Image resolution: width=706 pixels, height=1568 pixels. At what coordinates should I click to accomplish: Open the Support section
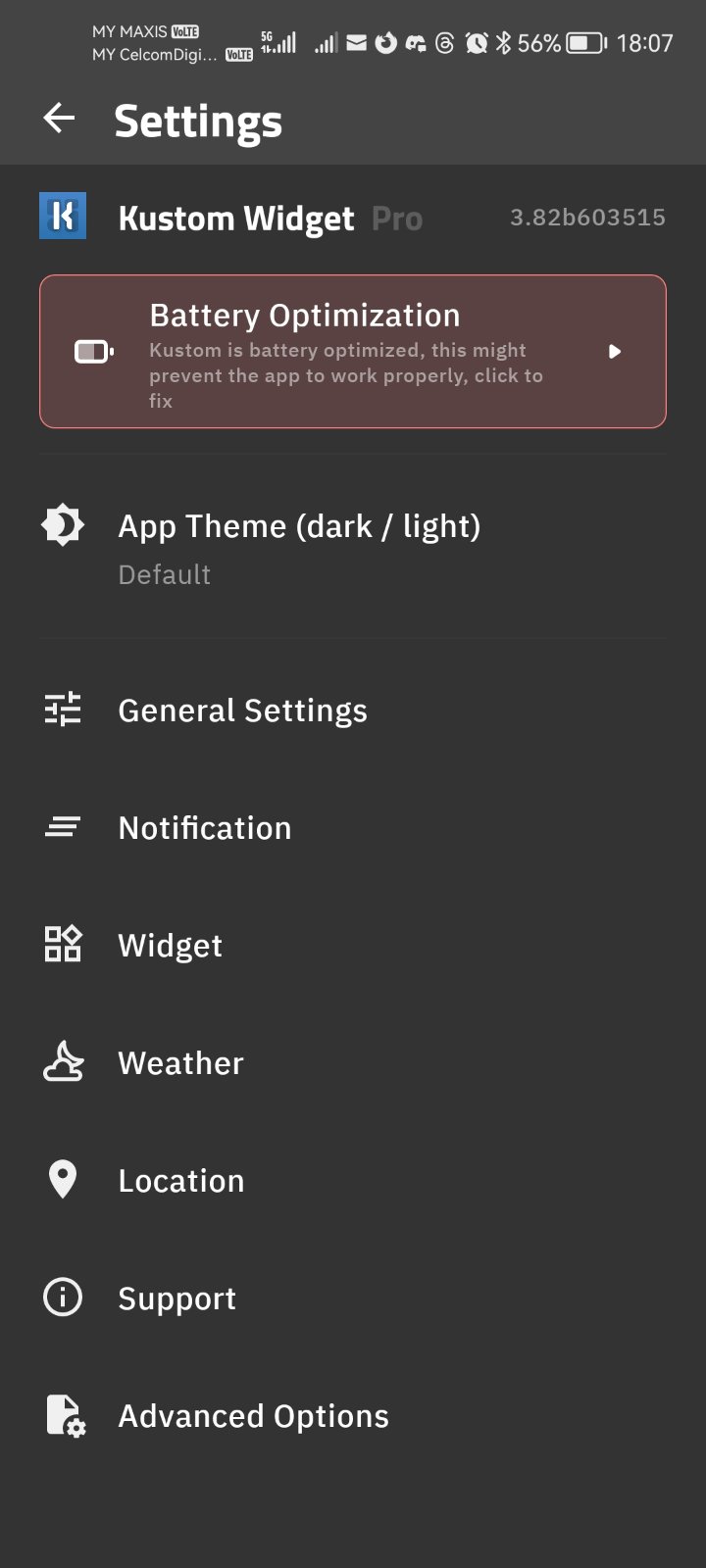(176, 1298)
